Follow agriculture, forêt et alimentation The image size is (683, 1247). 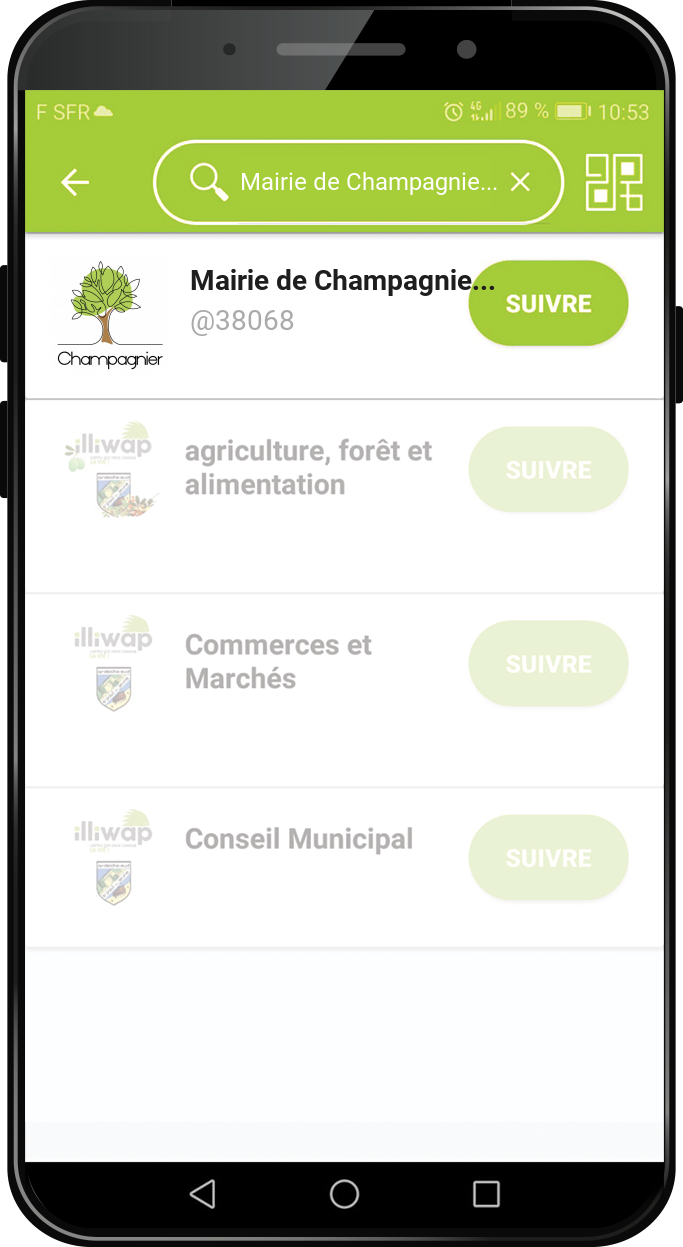click(x=548, y=470)
